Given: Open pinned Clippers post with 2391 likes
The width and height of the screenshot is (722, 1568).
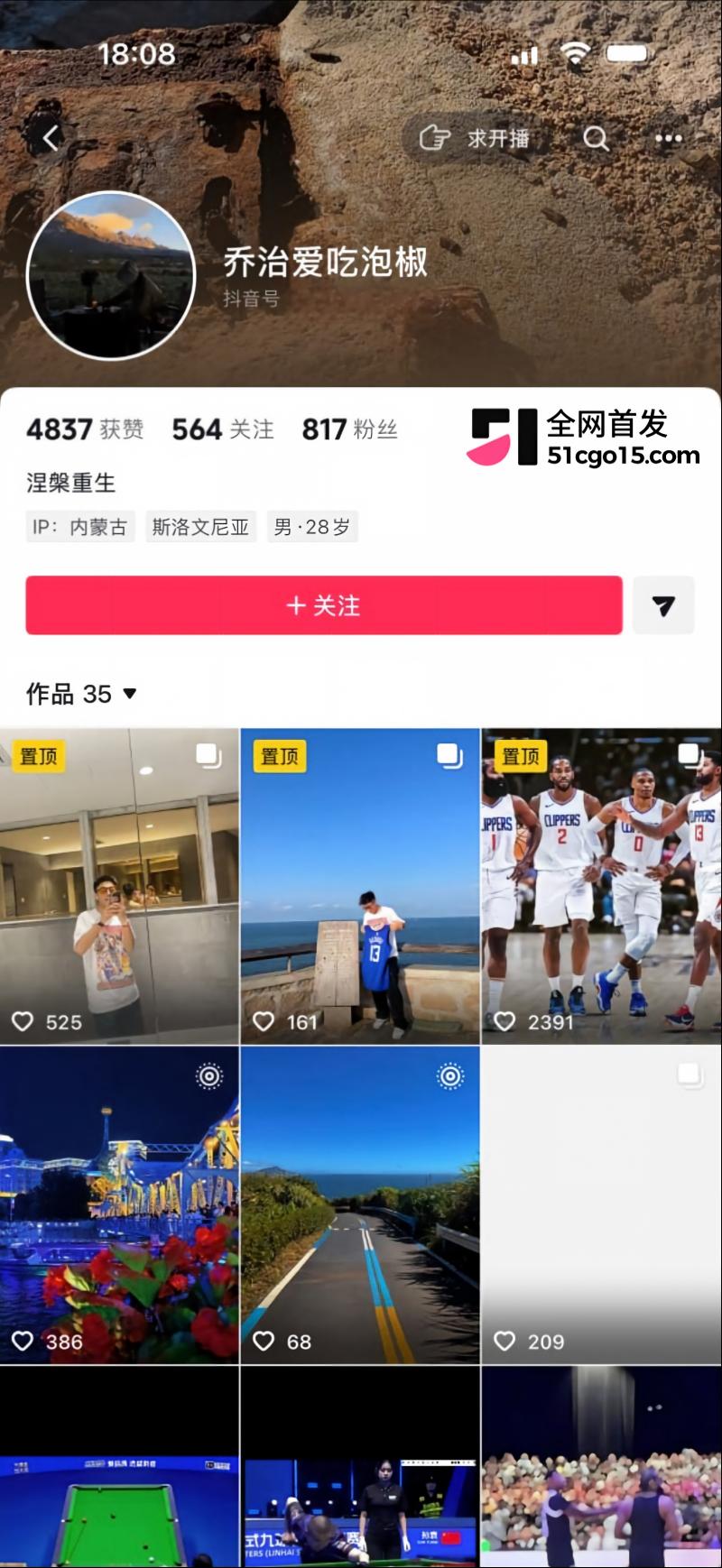Looking at the screenshot, I should coord(601,886).
